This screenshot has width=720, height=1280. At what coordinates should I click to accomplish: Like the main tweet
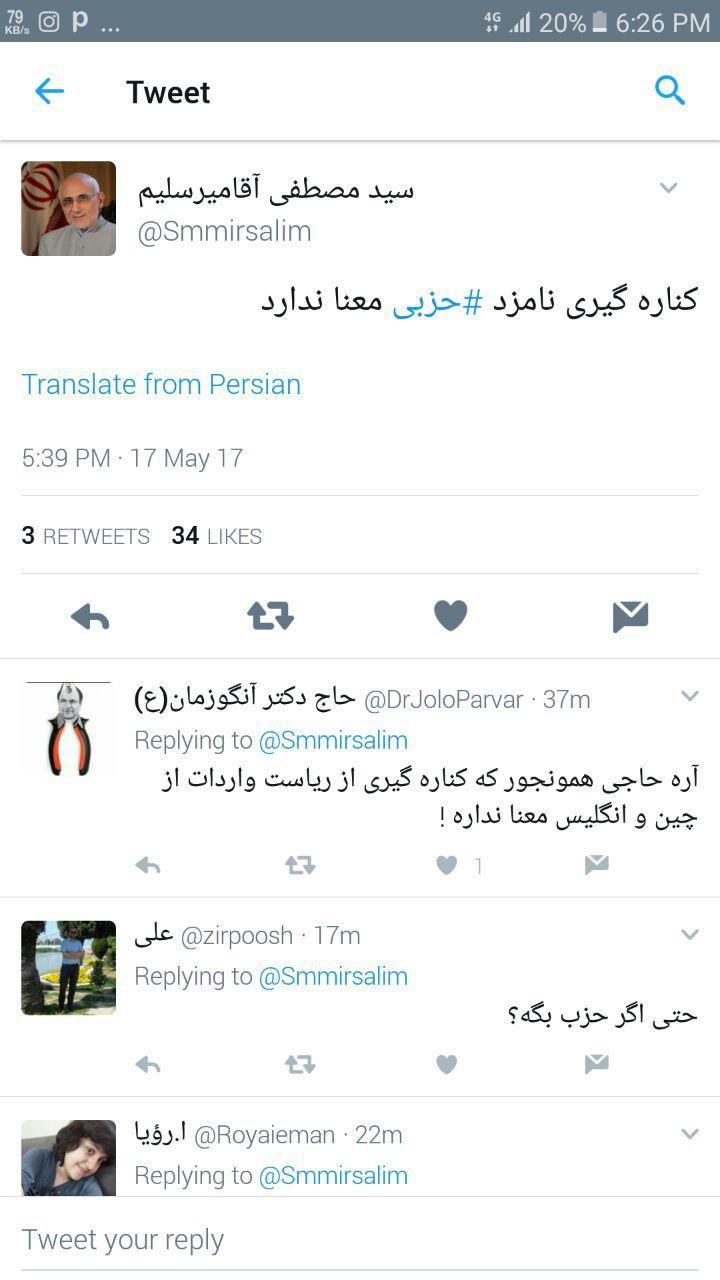click(x=450, y=616)
